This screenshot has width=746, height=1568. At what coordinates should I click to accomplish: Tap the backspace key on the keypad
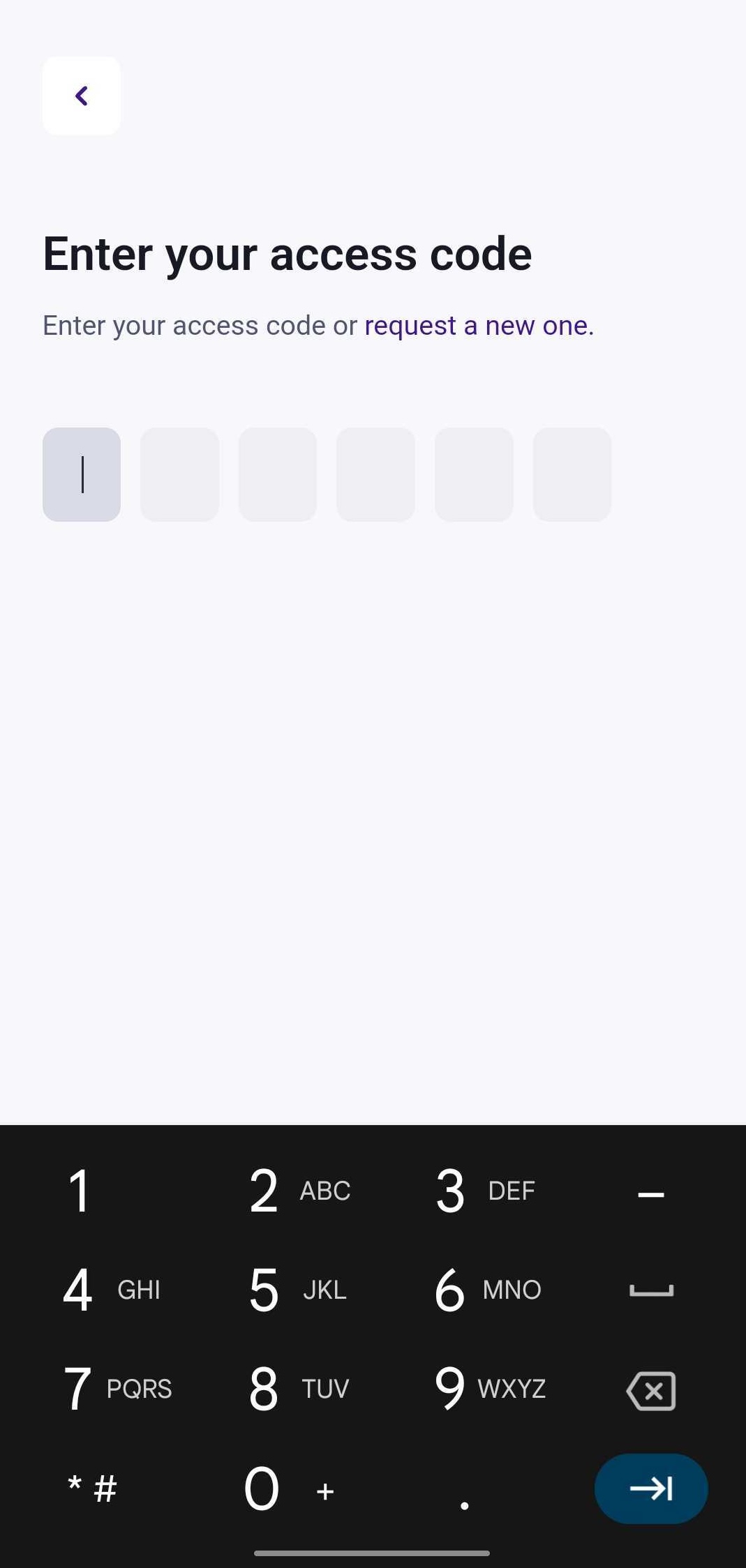651,1390
